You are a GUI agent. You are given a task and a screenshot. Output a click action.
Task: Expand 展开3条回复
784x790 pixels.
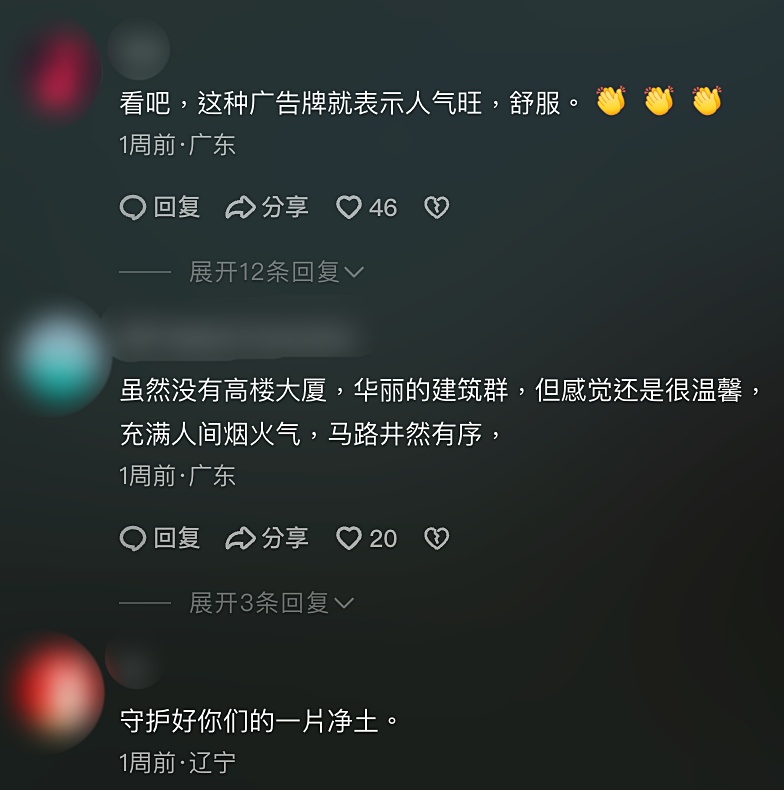point(270,602)
